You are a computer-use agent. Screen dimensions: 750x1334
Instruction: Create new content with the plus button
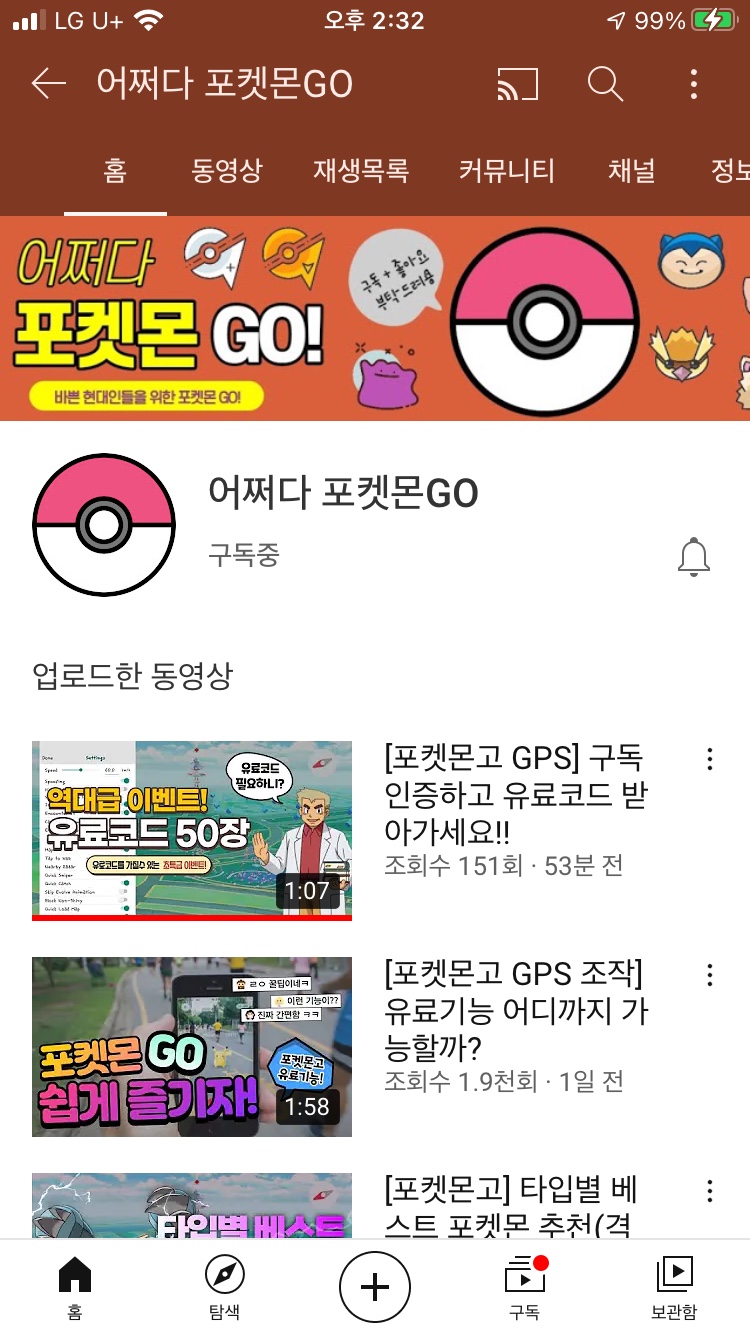coord(374,1287)
